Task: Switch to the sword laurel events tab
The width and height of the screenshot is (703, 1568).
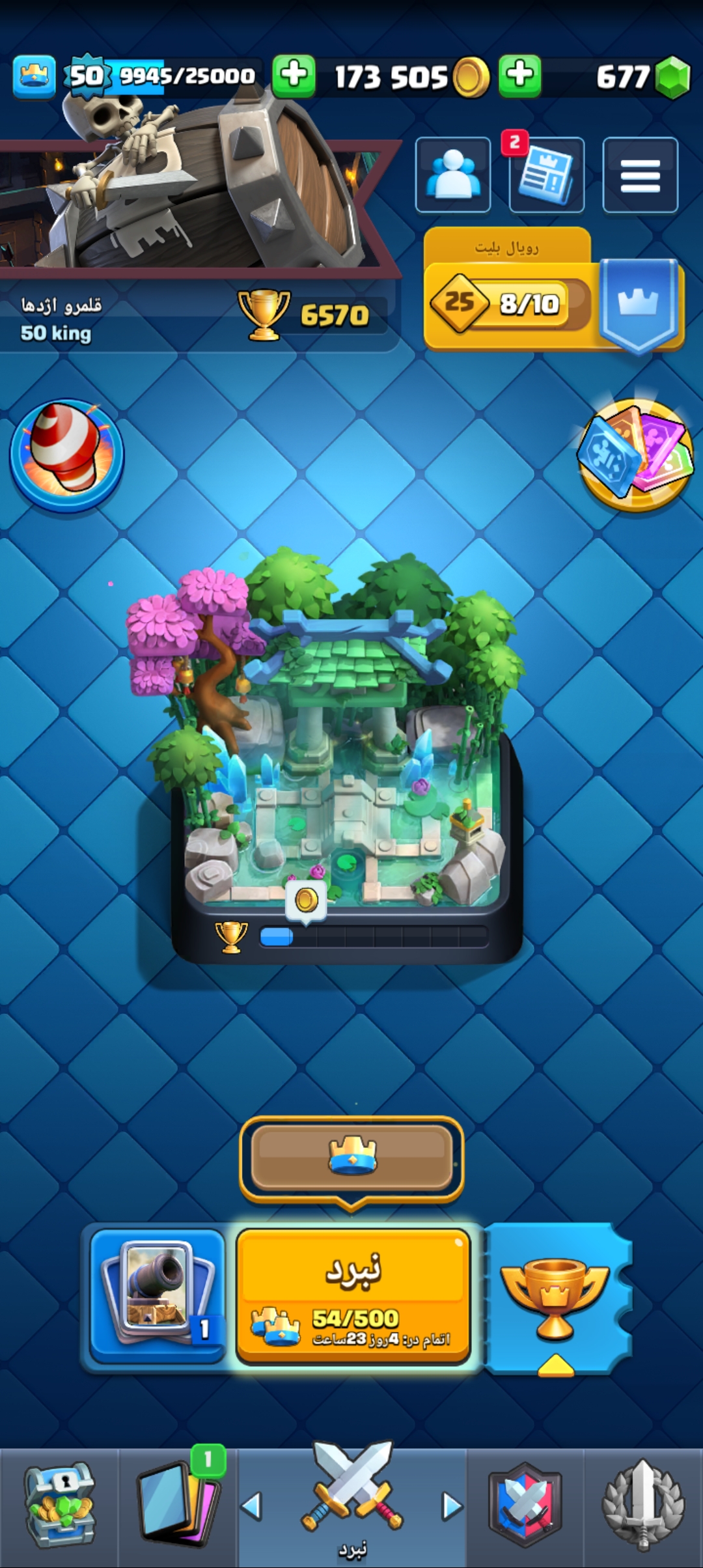Action: tap(643, 1505)
